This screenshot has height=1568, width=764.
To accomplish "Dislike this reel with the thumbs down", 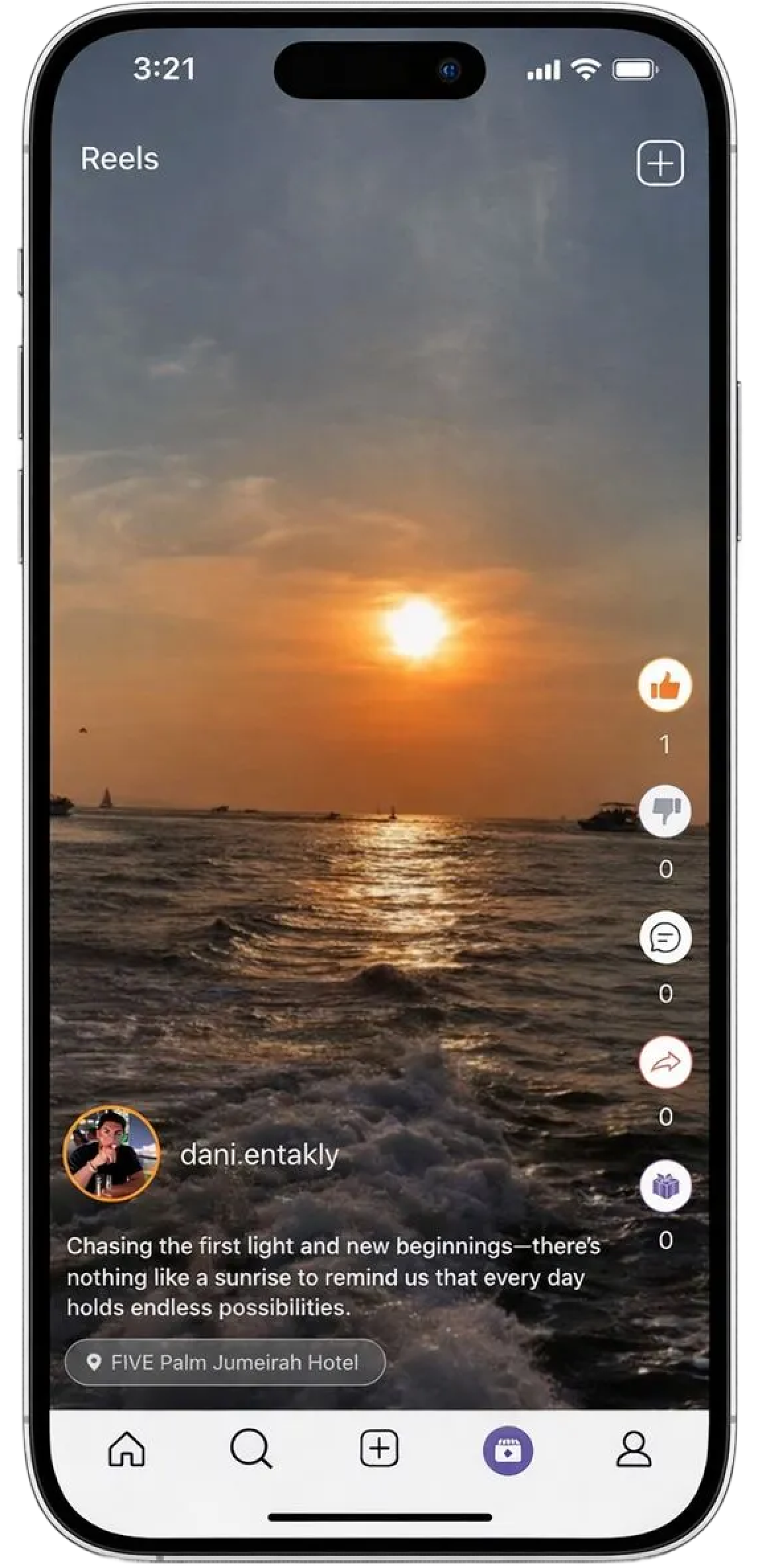I will pos(665,810).
